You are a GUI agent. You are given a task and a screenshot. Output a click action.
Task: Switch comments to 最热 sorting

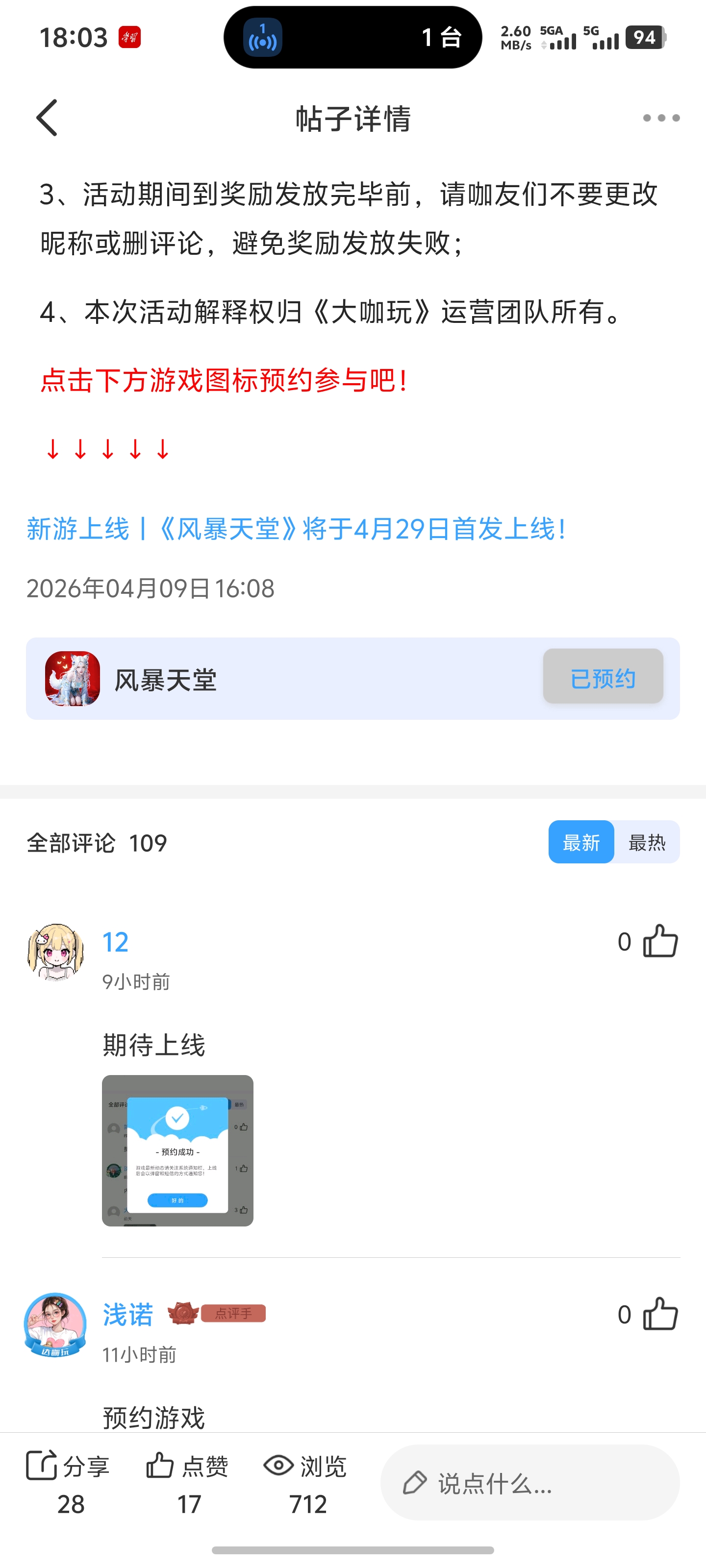click(x=646, y=842)
